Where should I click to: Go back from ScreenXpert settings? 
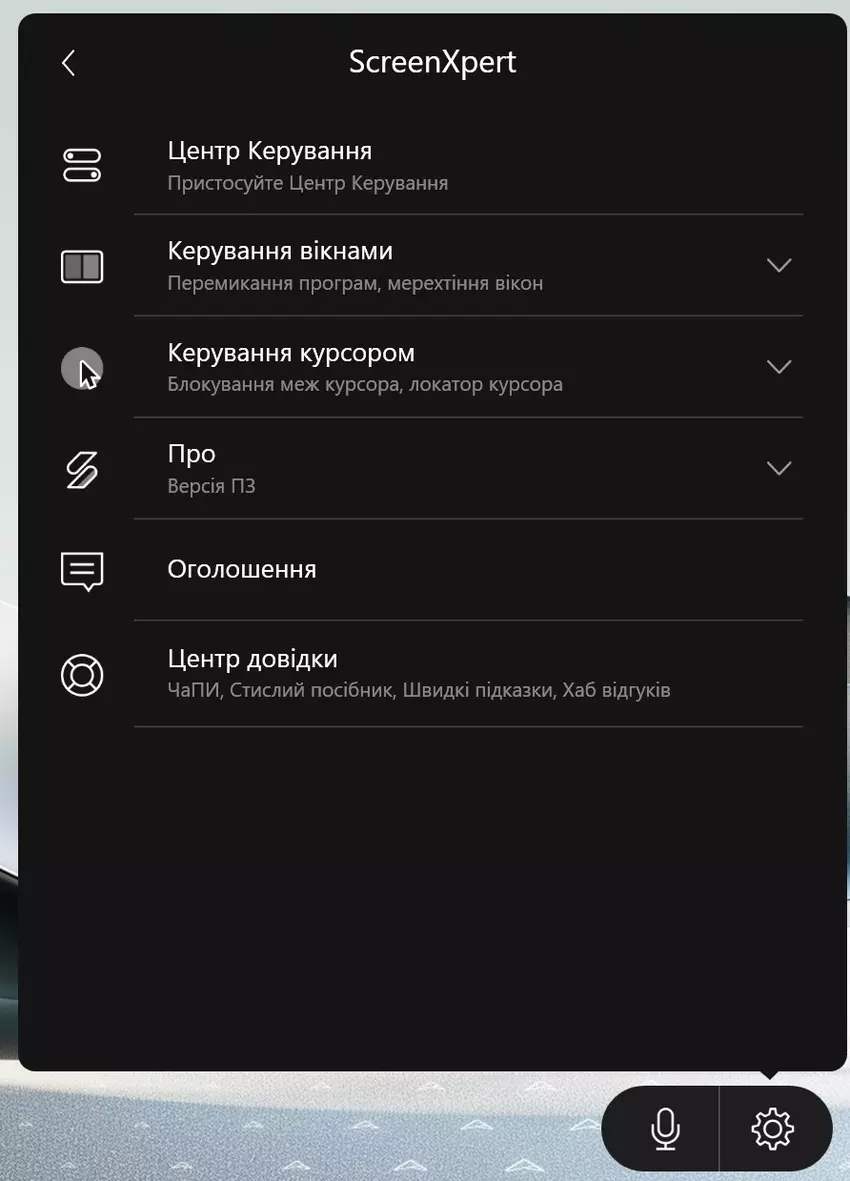68,63
